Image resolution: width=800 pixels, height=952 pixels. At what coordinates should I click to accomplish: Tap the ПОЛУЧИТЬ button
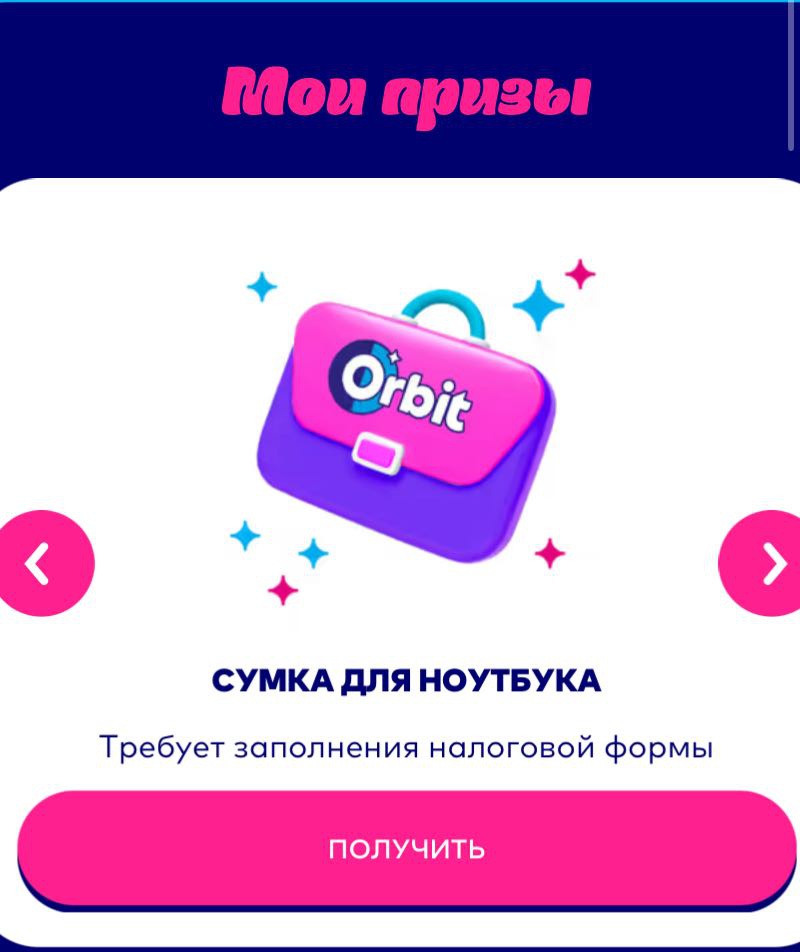pos(406,848)
